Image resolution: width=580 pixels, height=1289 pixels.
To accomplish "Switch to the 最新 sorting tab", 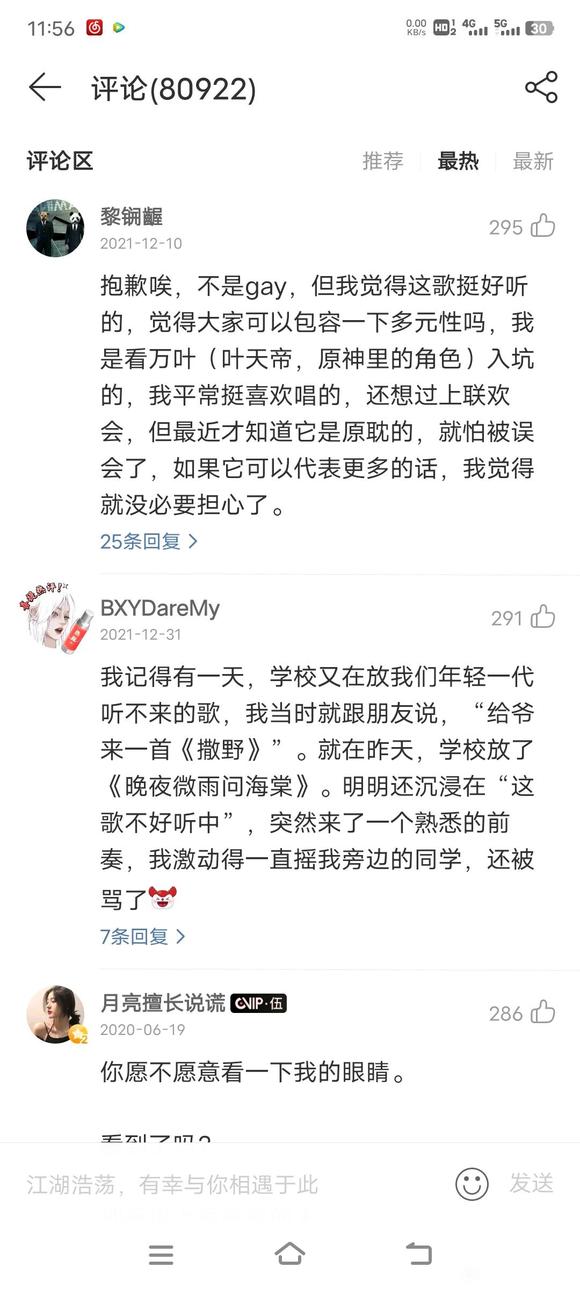I will (x=533, y=161).
